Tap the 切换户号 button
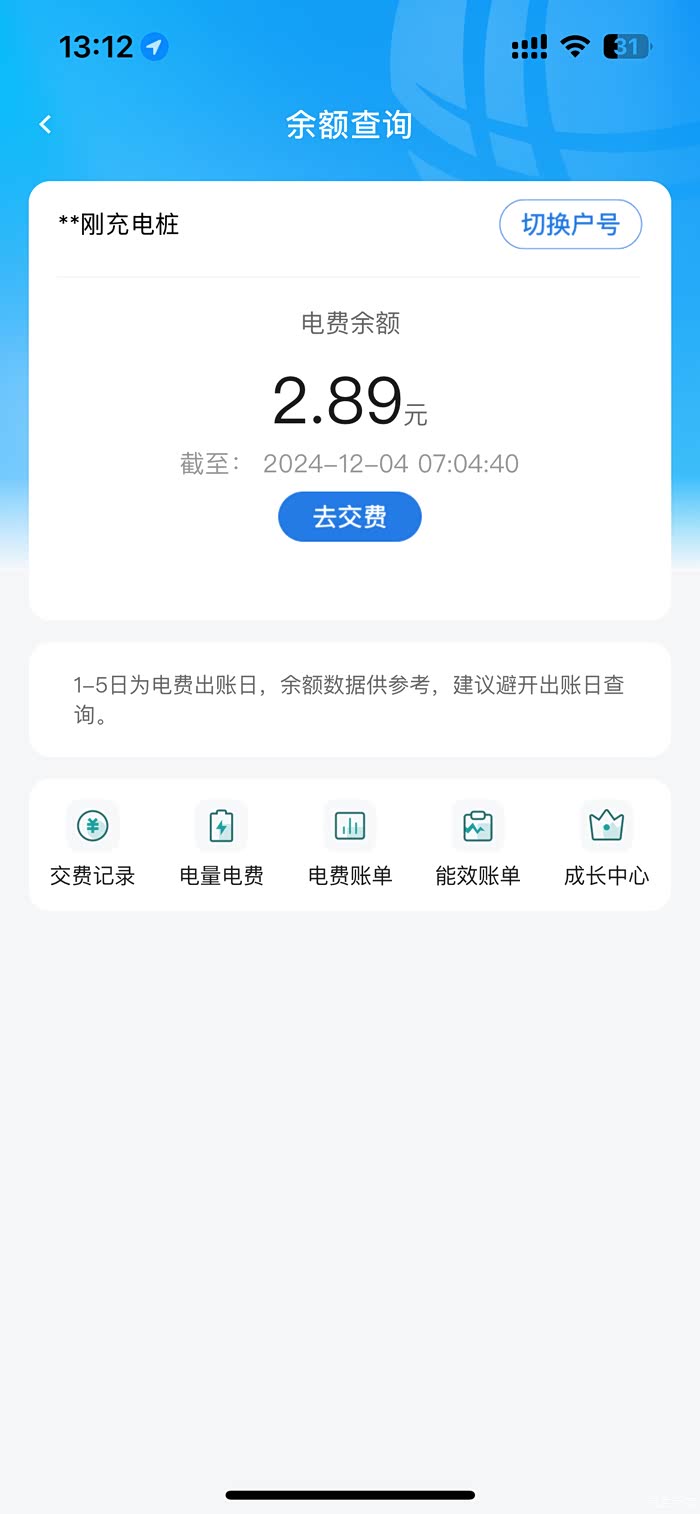 [570, 224]
